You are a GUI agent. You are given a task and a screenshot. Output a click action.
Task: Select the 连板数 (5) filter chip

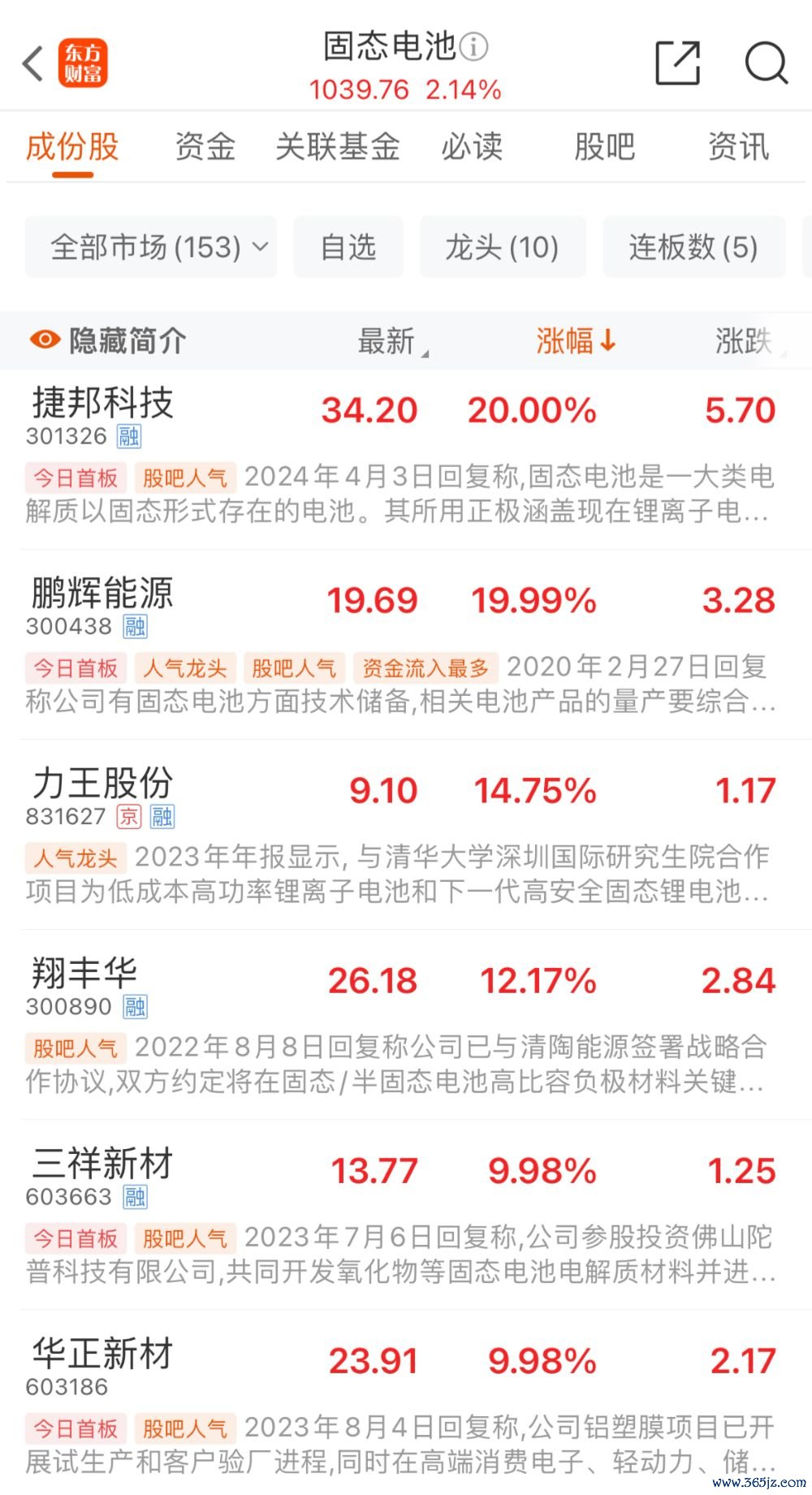[693, 247]
